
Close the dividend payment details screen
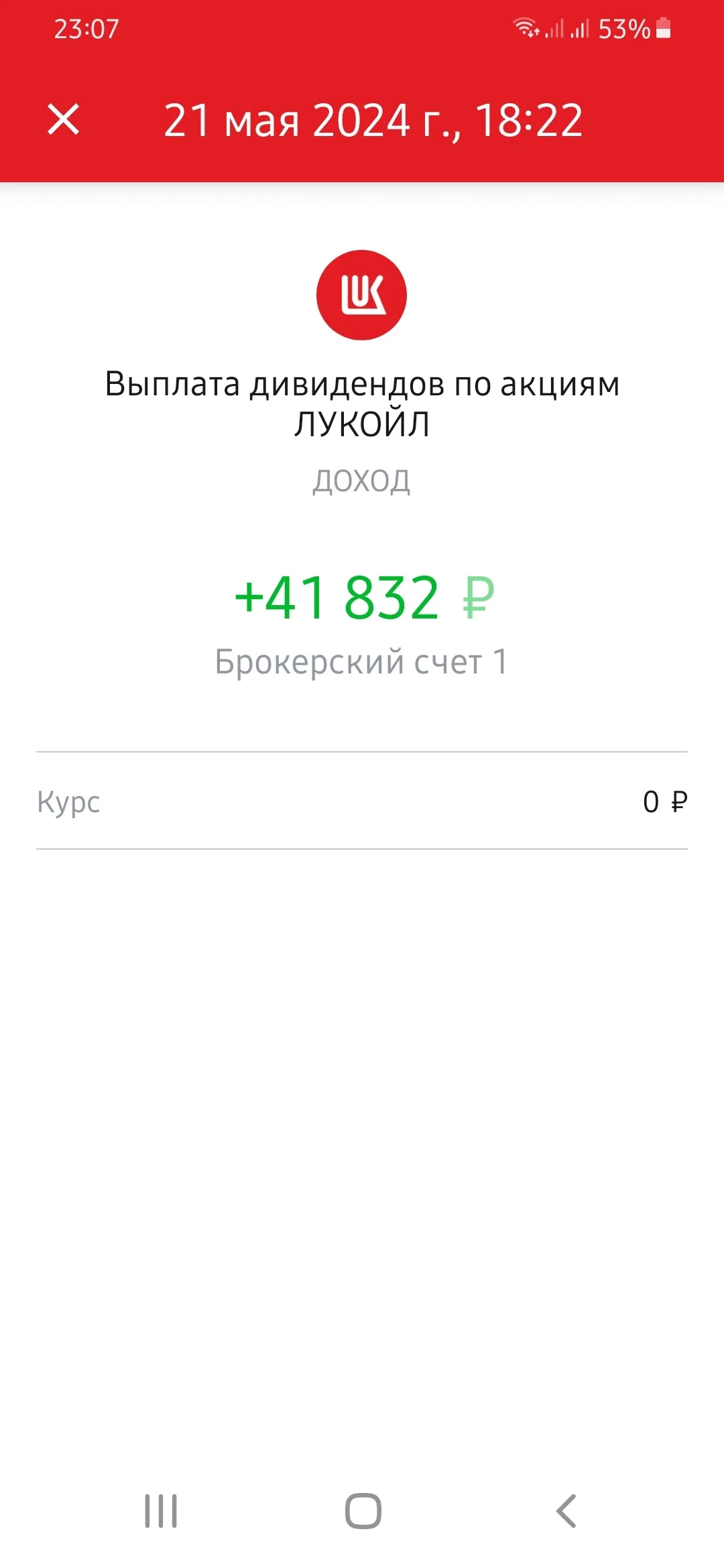[64, 120]
